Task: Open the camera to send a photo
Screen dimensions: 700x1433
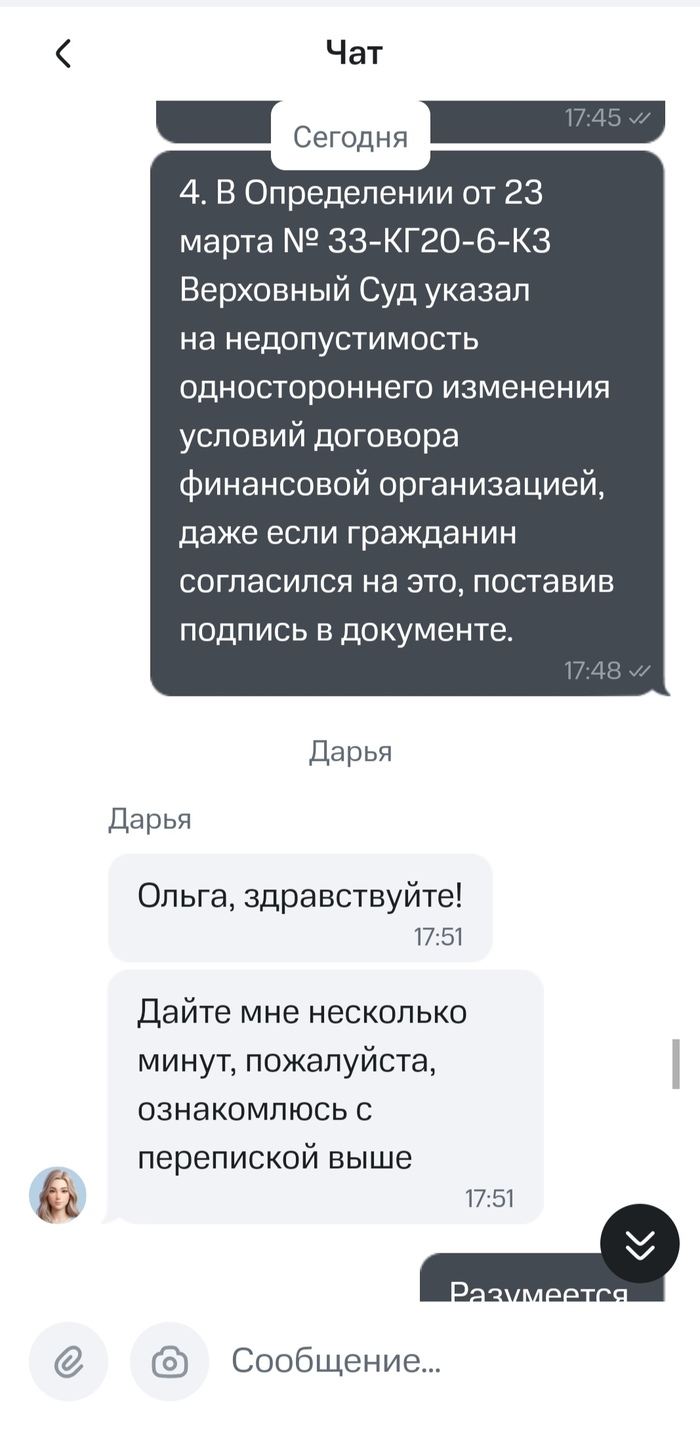Action: point(169,1361)
